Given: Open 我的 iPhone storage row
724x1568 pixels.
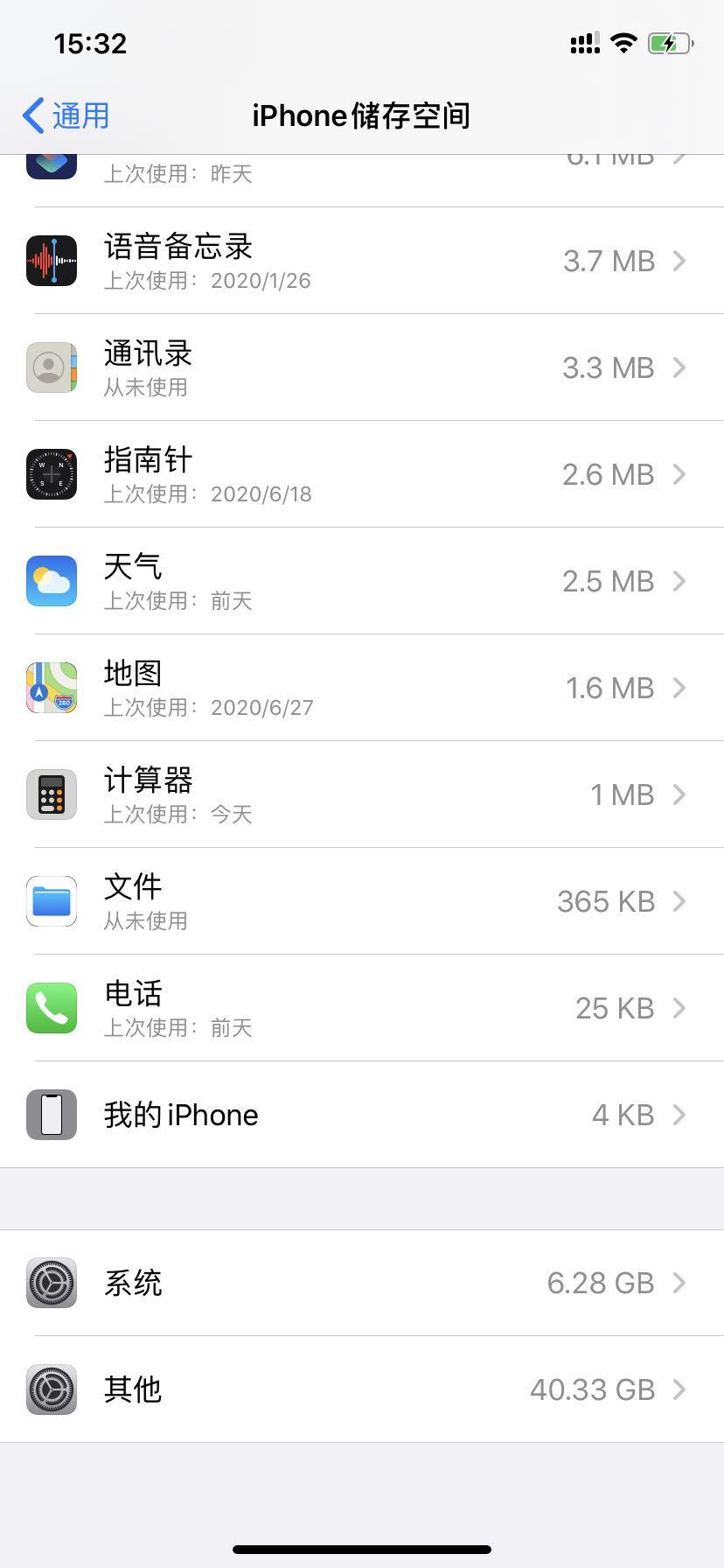Looking at the screenshot, I should click(x=362, y=1115).
